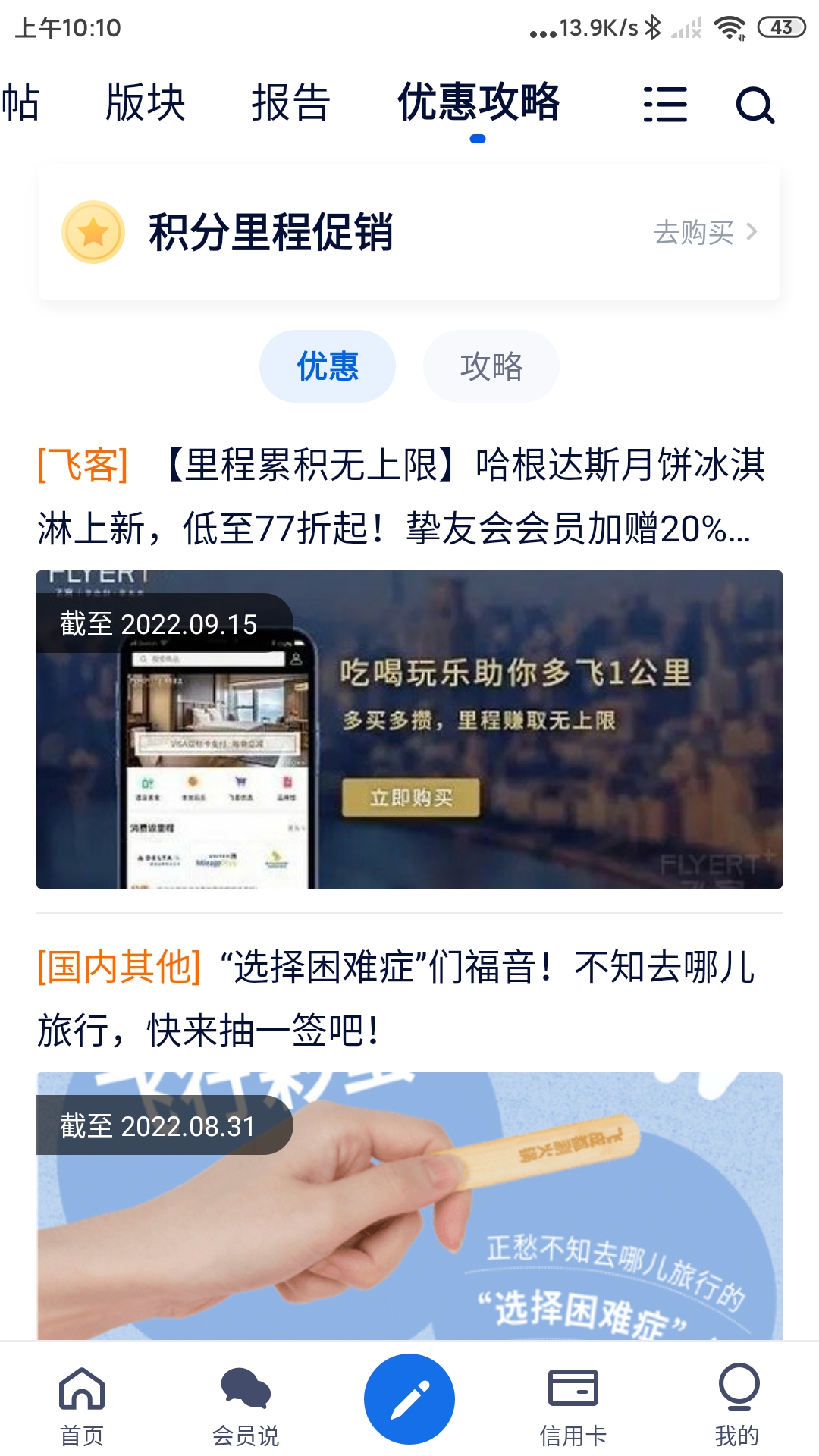Screen dimensions: 819x1456
Task: Switch to the 报告 top tab
Action: [290, 103]
